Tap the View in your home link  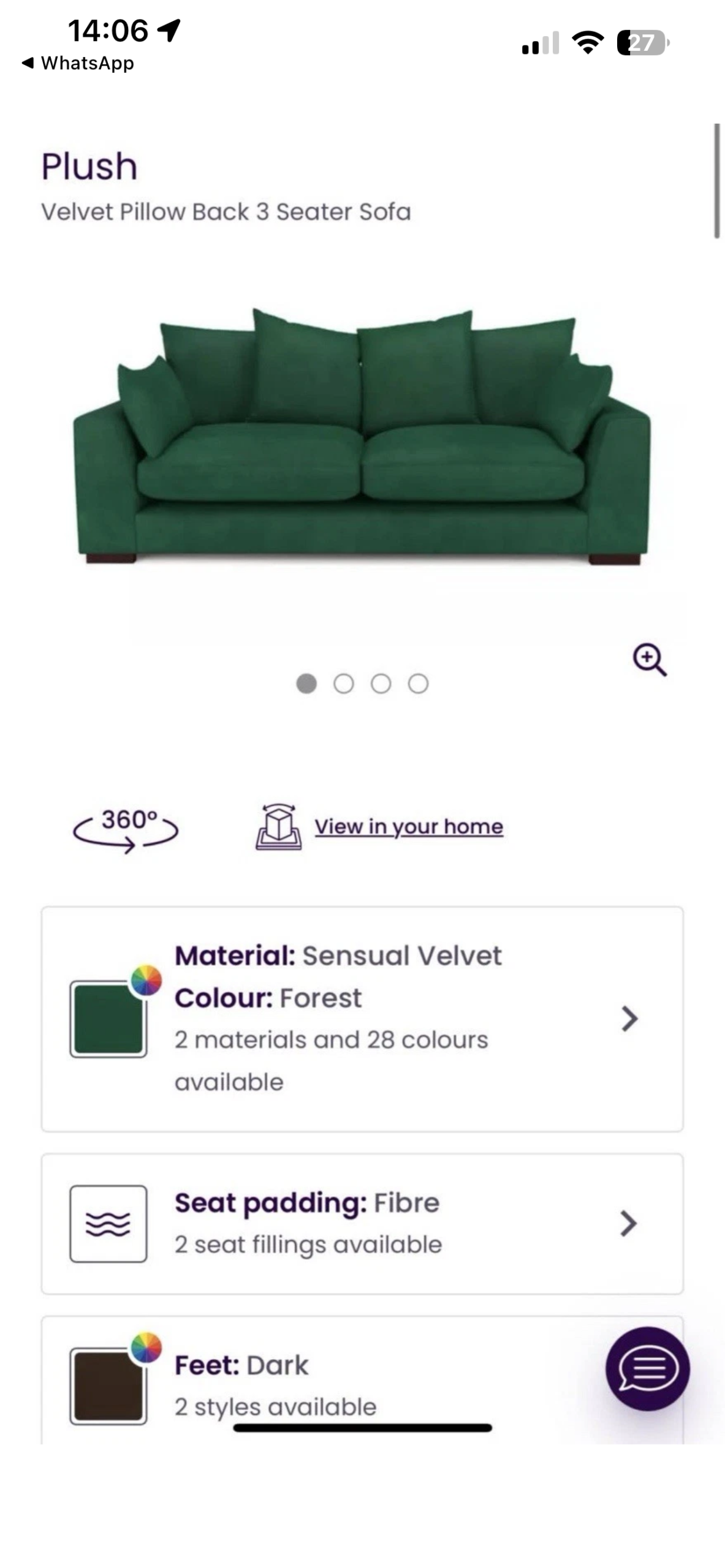[408, 826]
